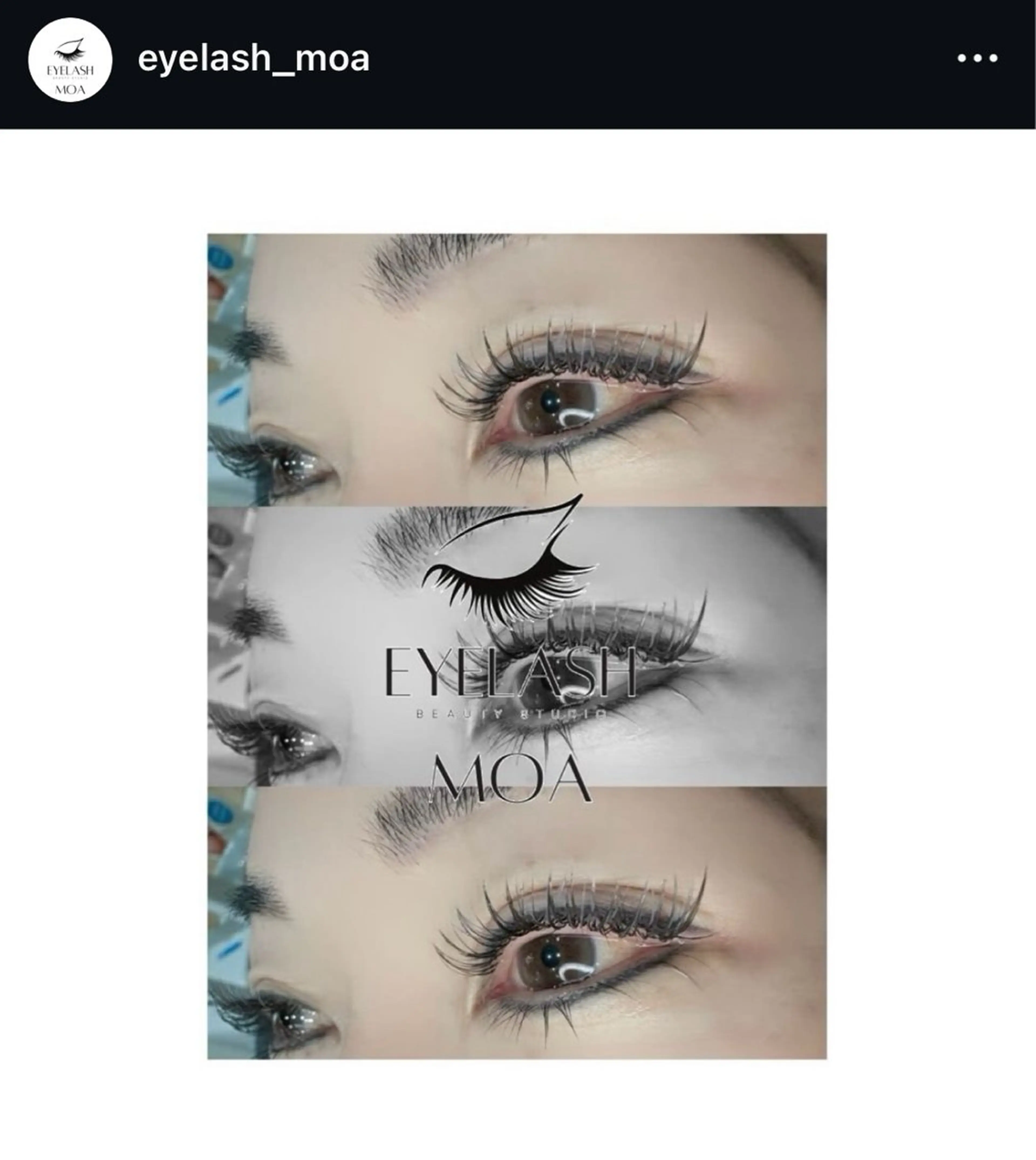This screenshot has width=1036, height=1160.
Task: Open the eyelash_moa username link
Action: [254, 59]
